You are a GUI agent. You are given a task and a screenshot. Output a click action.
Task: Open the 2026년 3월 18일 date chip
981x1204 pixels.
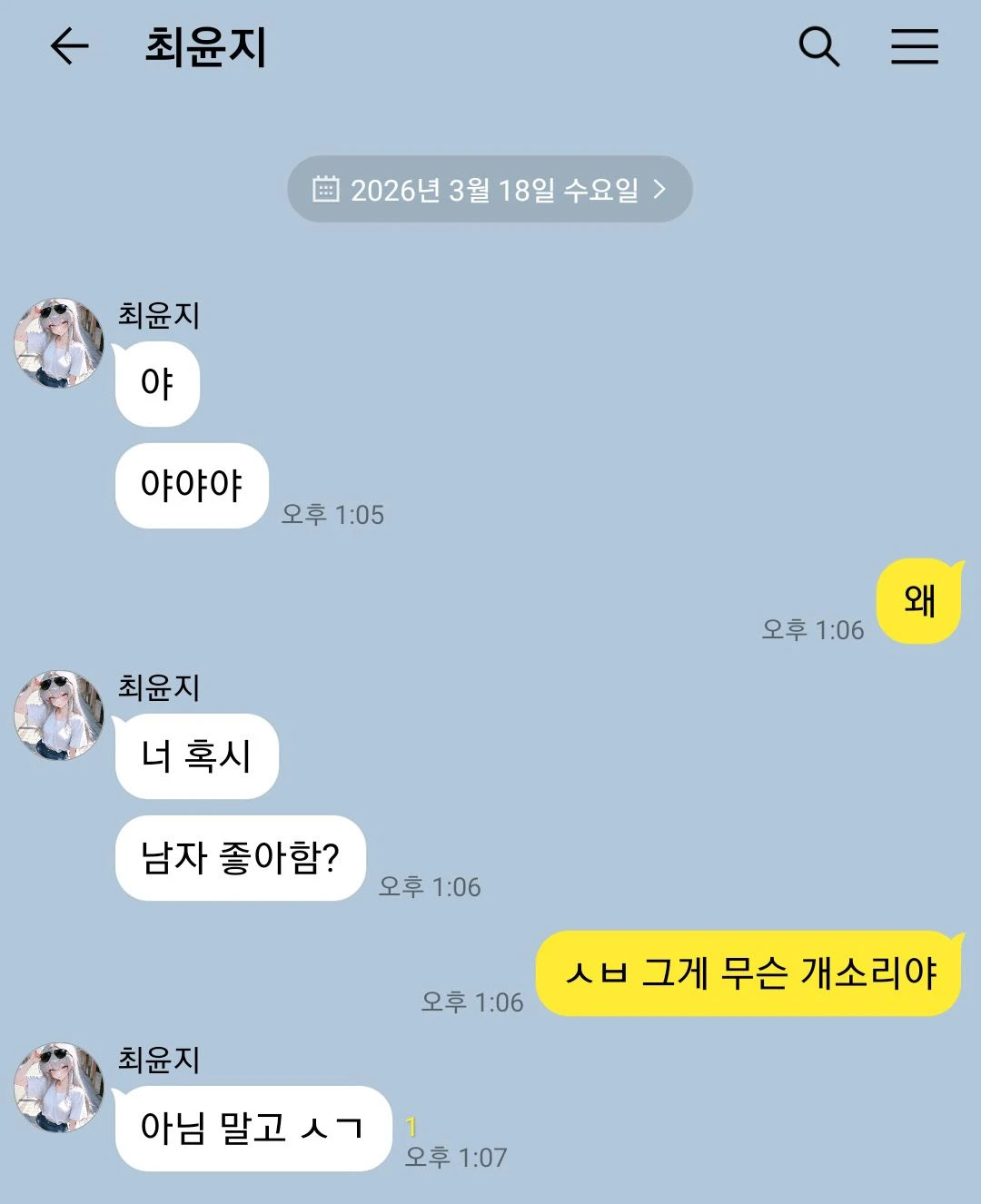coord(490,190)
